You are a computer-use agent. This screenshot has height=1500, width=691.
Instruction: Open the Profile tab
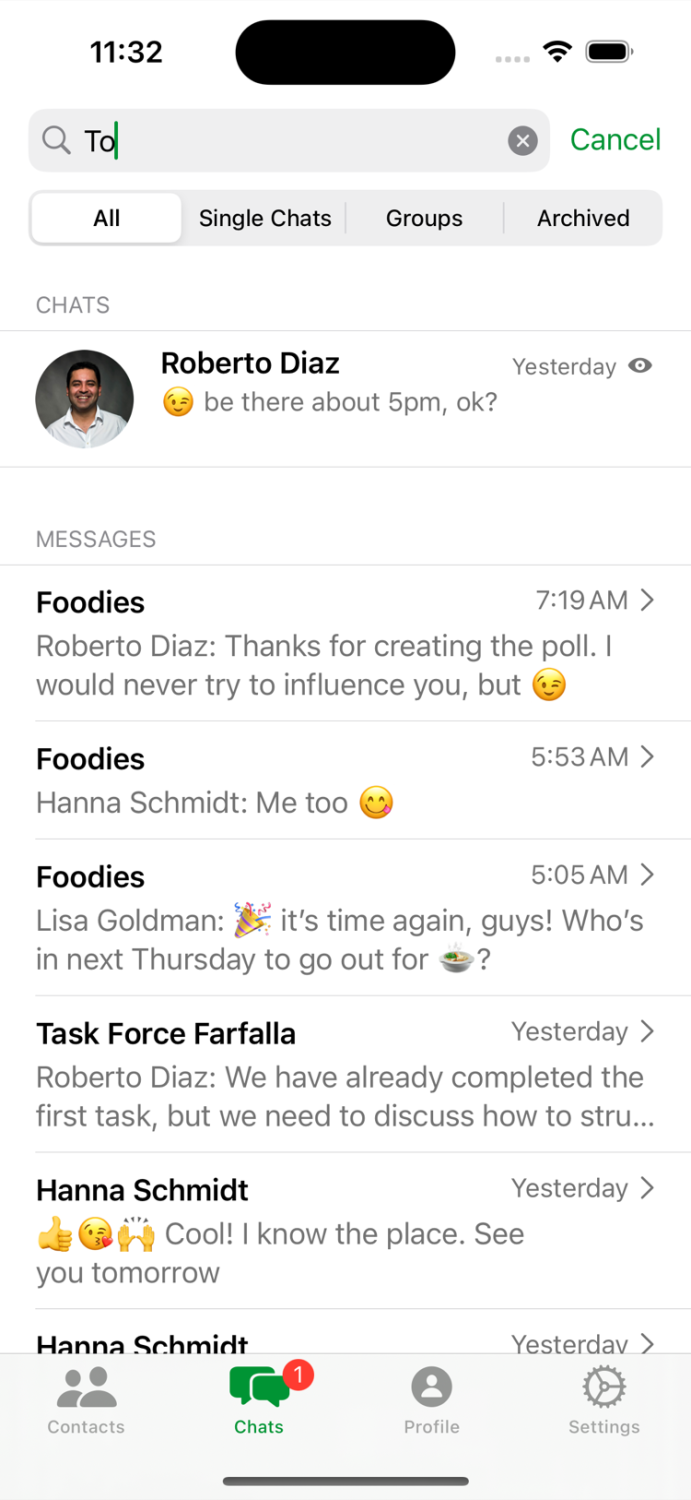pos(432,1400)
